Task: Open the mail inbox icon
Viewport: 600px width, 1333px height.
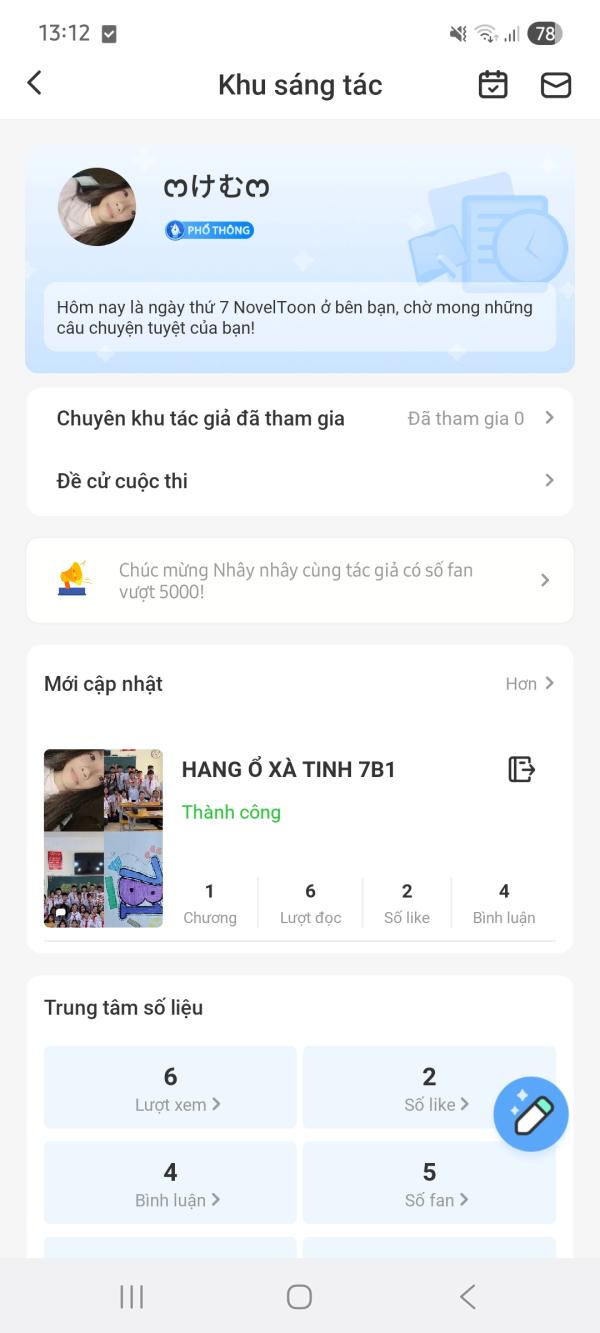Action: 556,85
